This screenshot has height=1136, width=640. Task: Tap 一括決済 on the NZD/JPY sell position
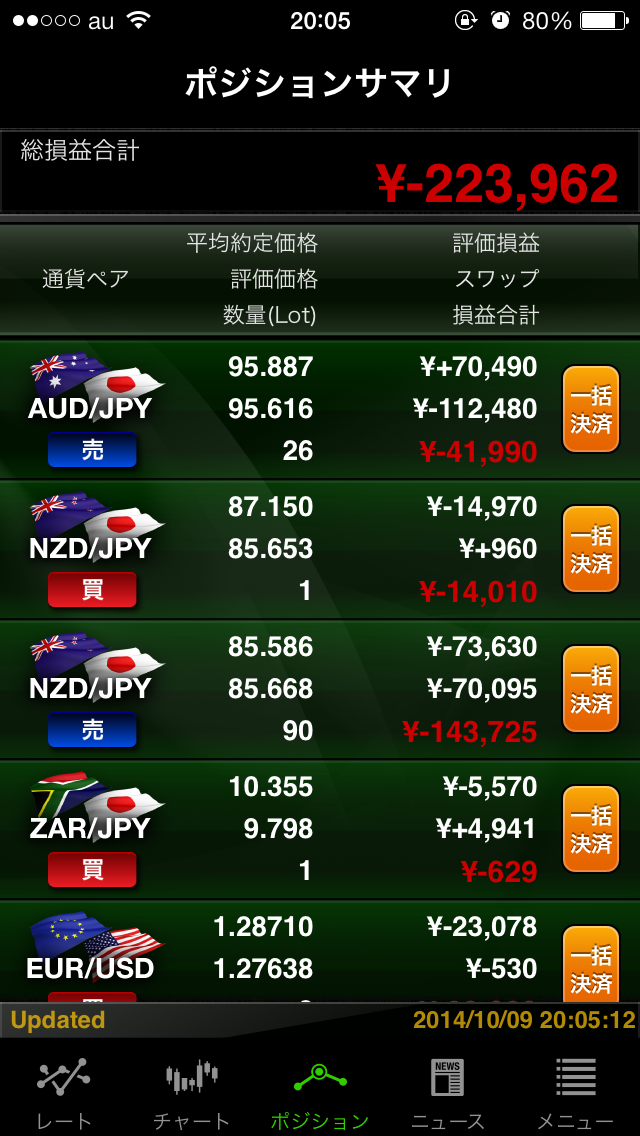[x=591, y=689]
